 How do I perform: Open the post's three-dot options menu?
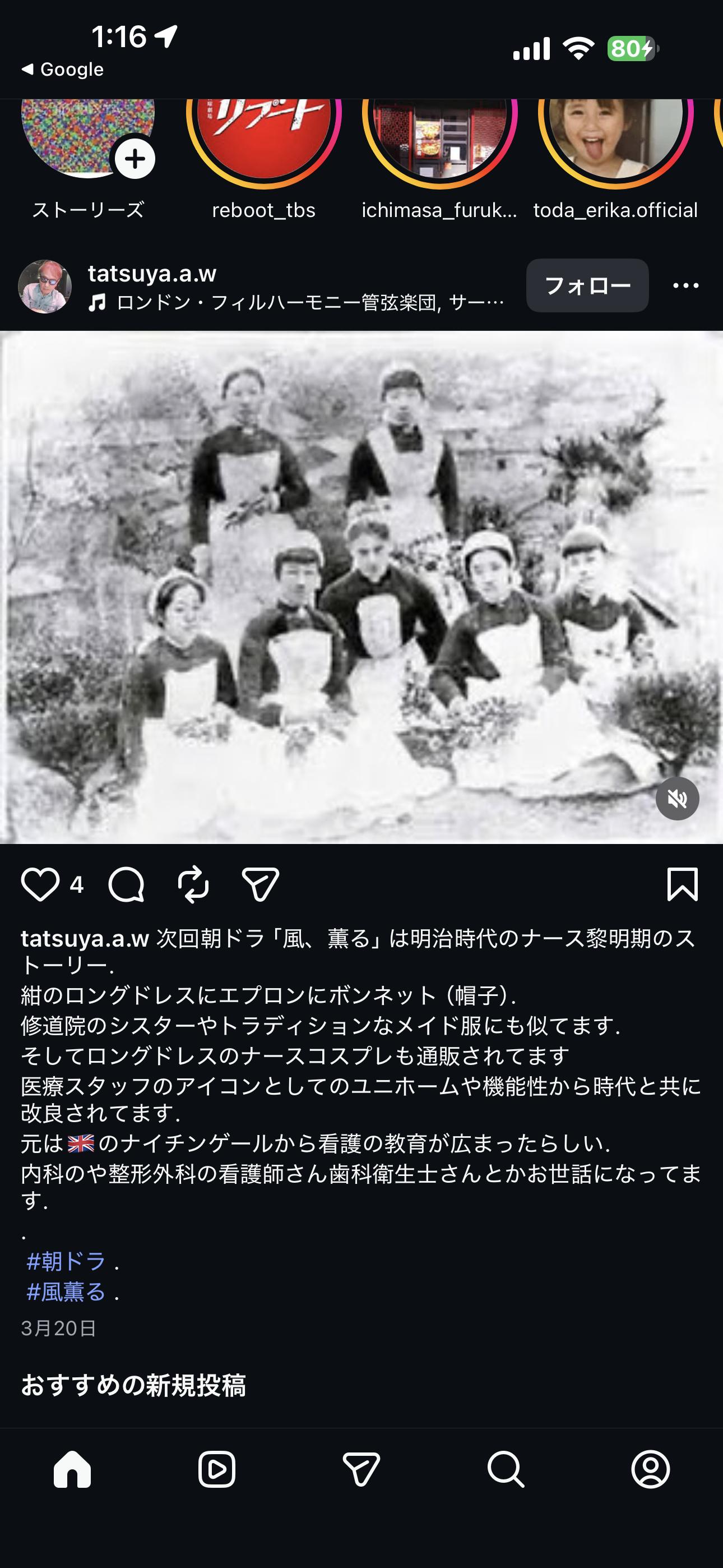(686, 285)
